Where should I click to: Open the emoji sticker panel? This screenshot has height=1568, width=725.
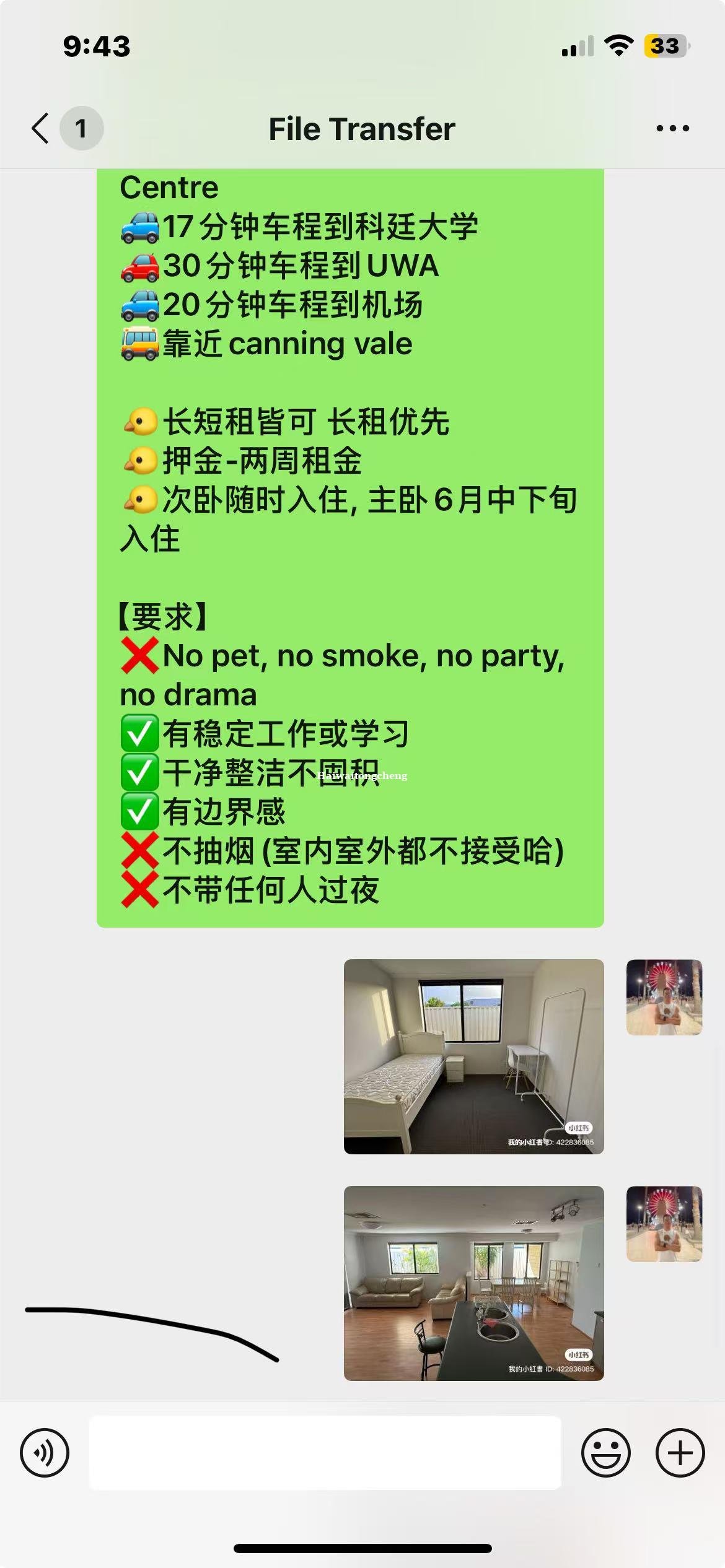click(x=605, y=1452)
